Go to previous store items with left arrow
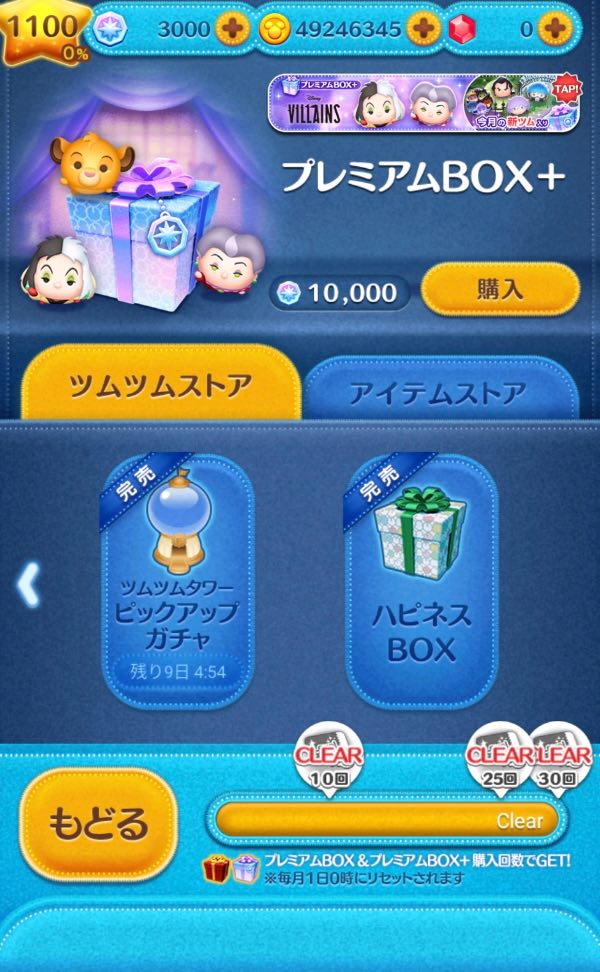 pos(28,587)
